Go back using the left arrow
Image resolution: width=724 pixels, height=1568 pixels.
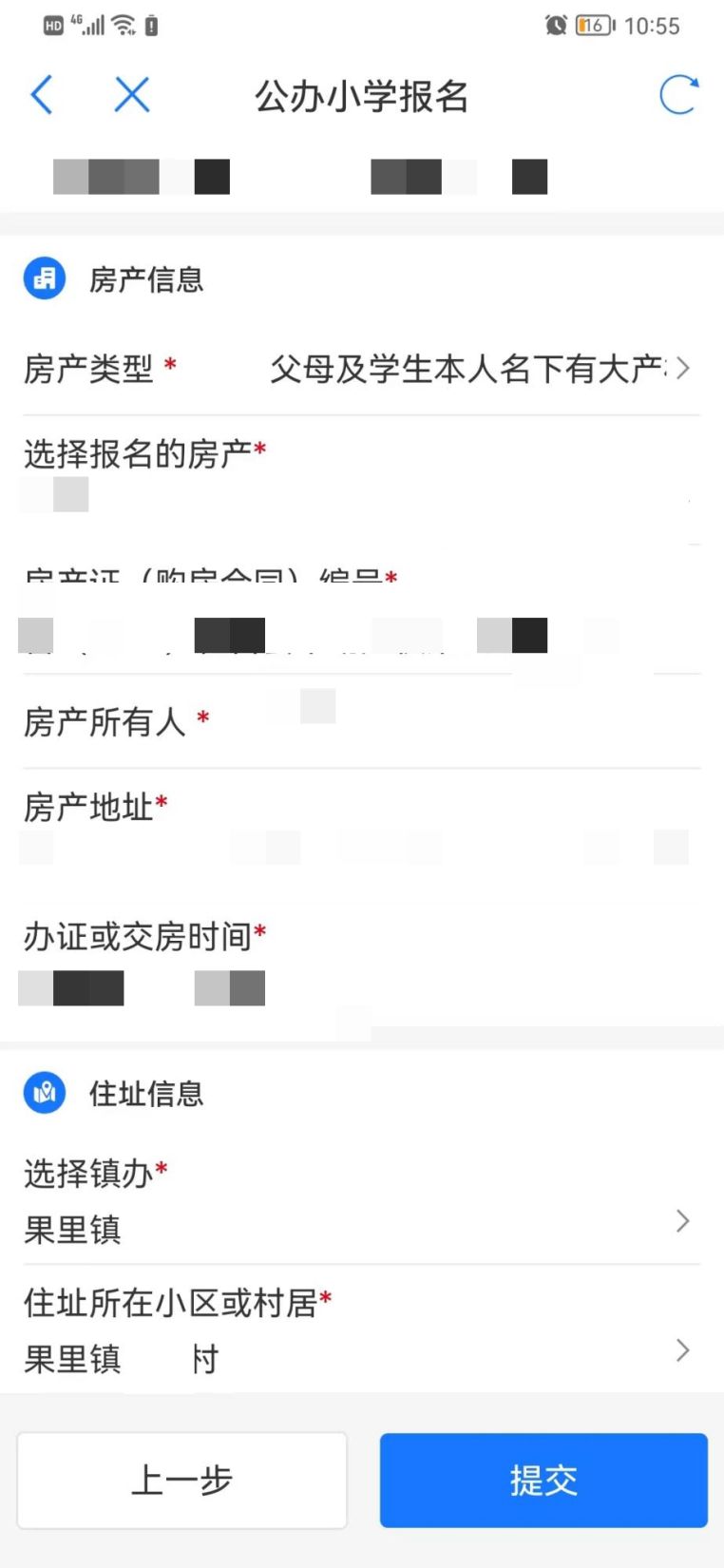click(x=42, y=95)
